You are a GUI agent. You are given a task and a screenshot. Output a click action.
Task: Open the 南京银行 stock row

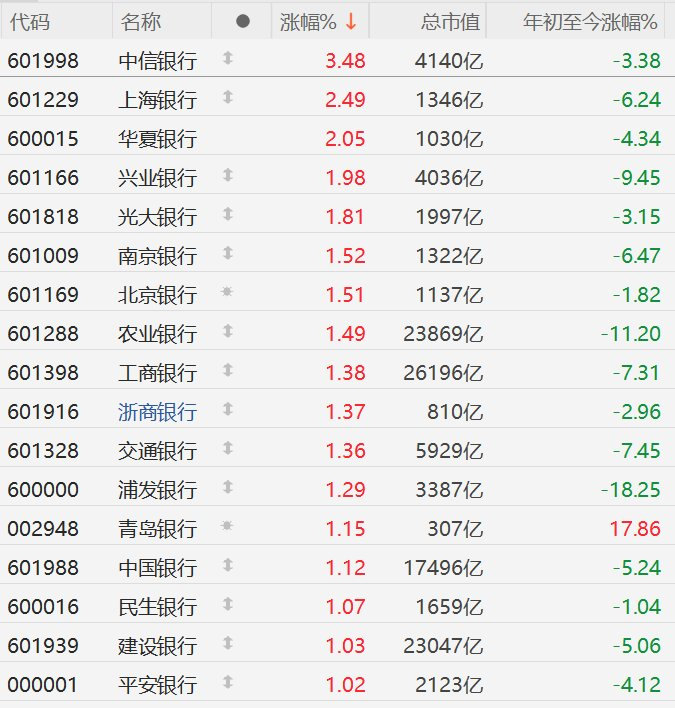pos(157,256)
